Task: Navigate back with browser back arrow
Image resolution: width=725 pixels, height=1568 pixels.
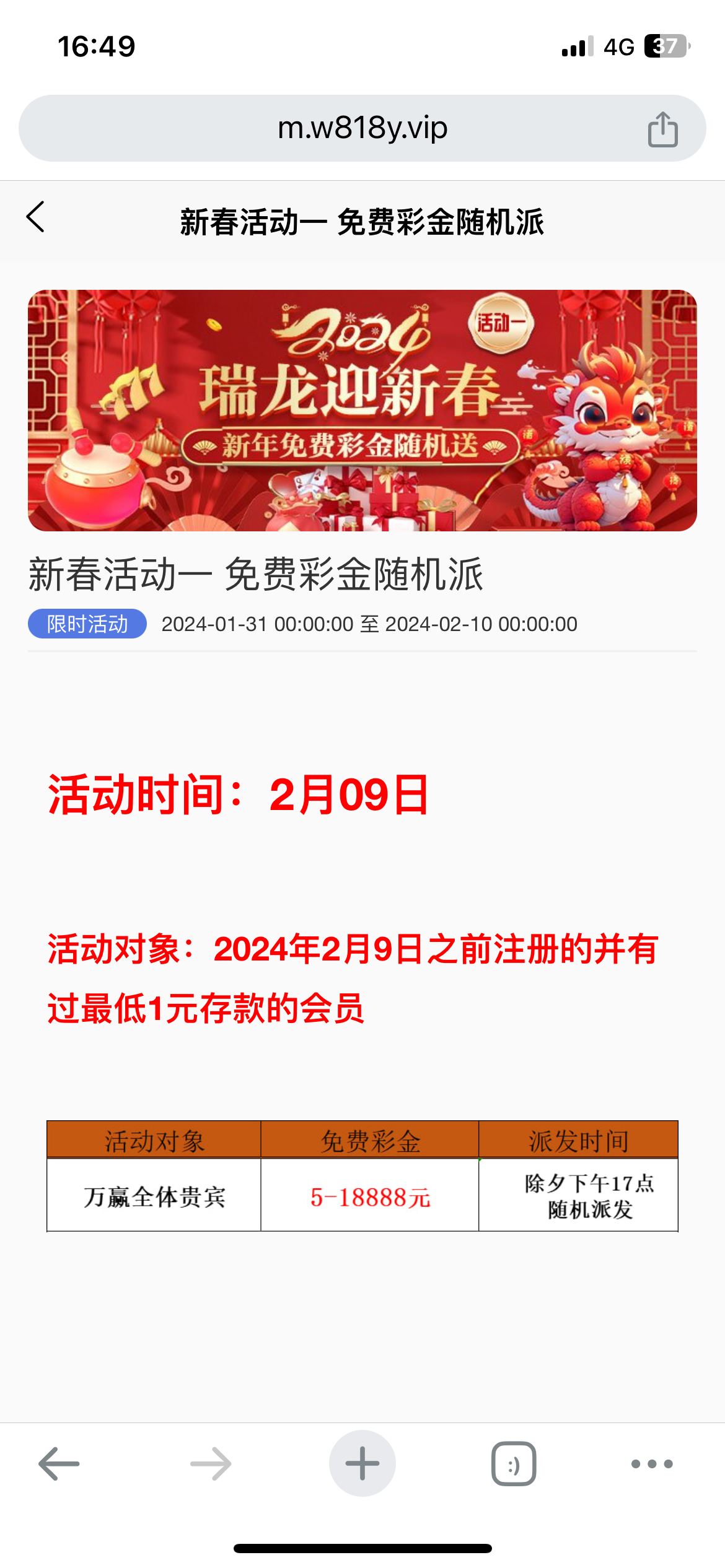Action: pyautogui.click(x=59, y=1464)
